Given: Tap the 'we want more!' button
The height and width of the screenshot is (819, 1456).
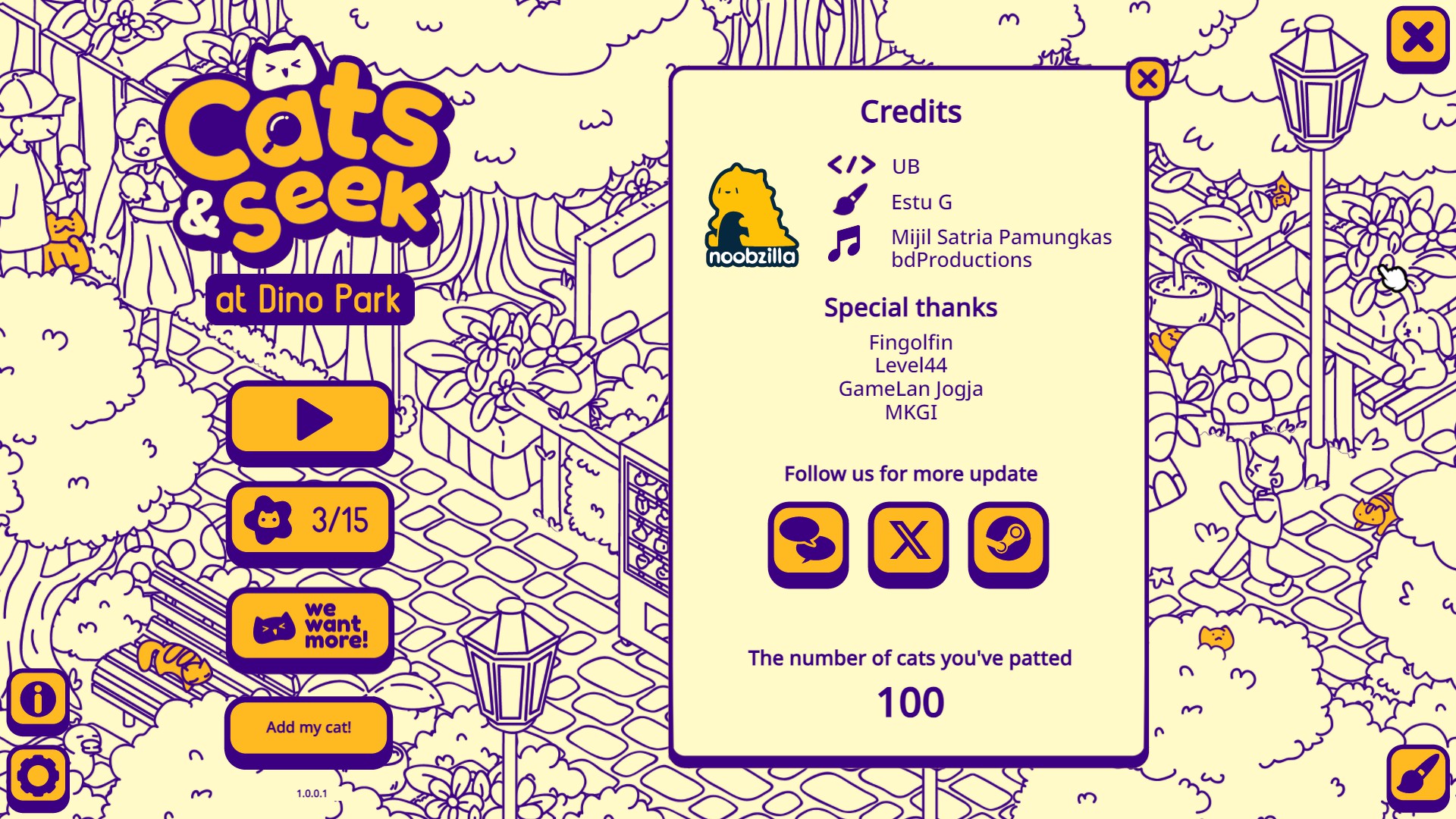Looking at the screenshot, I should (x=310, y=626).
